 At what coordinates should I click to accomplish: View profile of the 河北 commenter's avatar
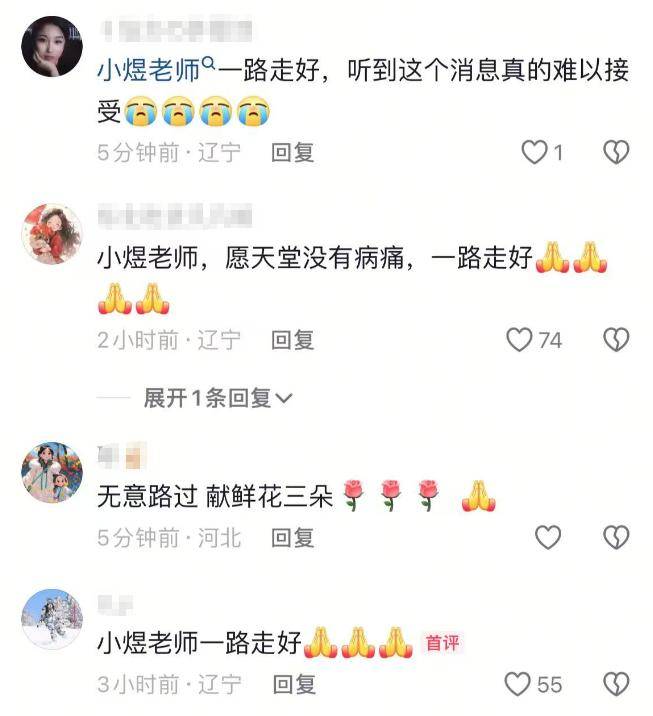(x=51, y=471)
